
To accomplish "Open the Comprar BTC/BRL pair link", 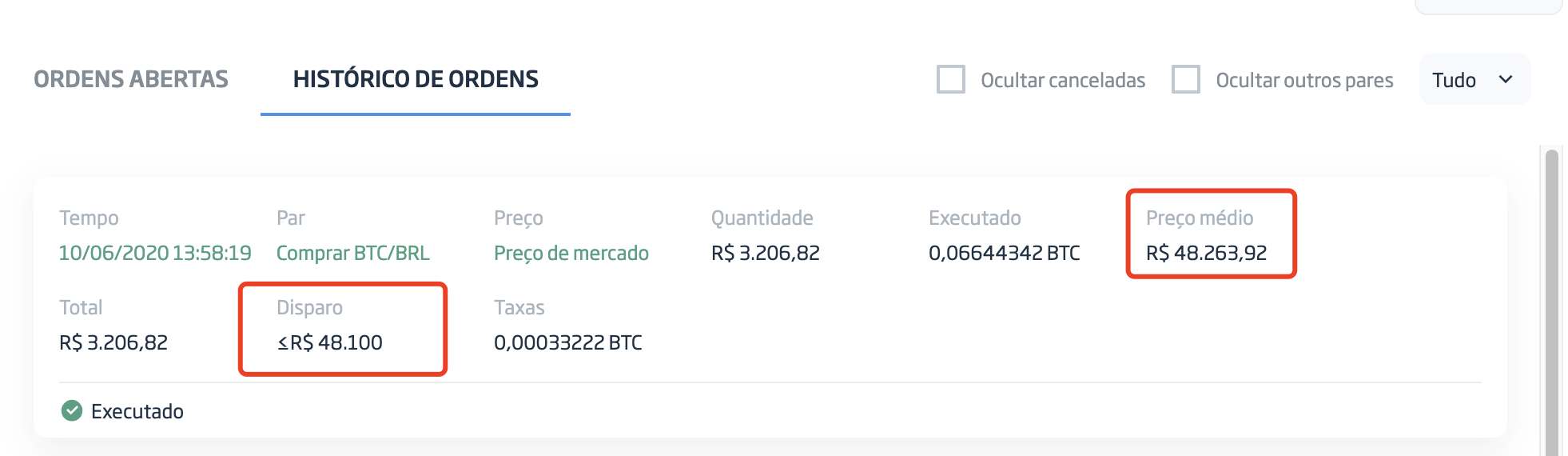I will [352, 253].
